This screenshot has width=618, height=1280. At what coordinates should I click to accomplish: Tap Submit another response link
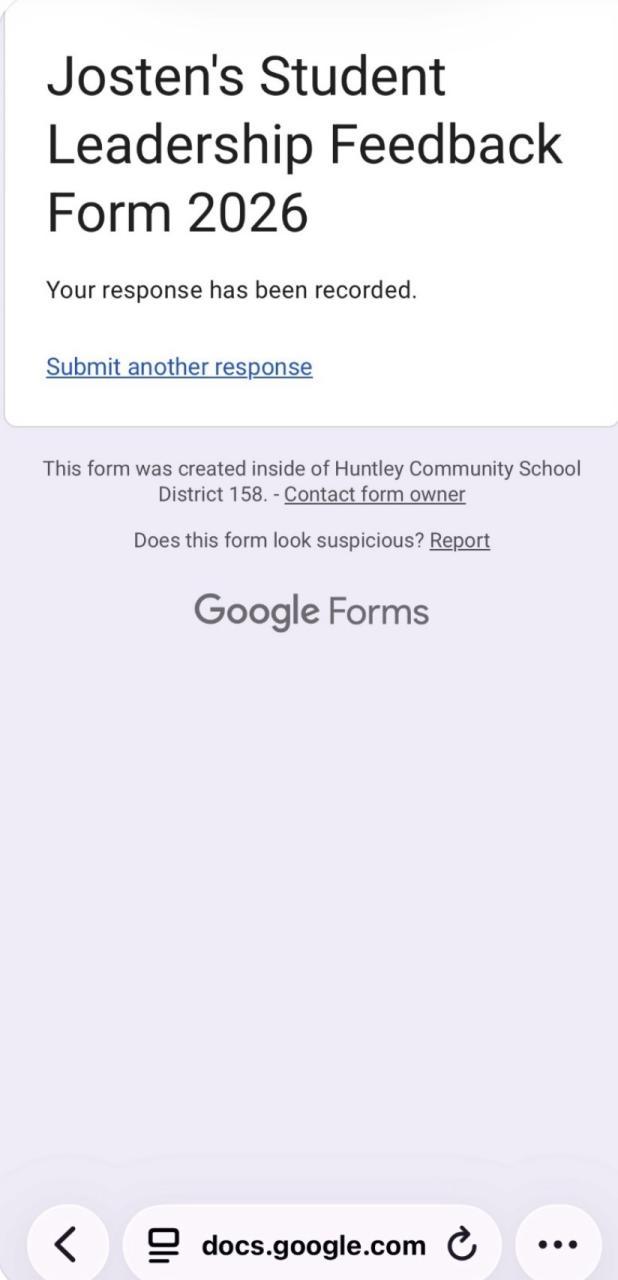pyautogui.click(x=179, y=367)
